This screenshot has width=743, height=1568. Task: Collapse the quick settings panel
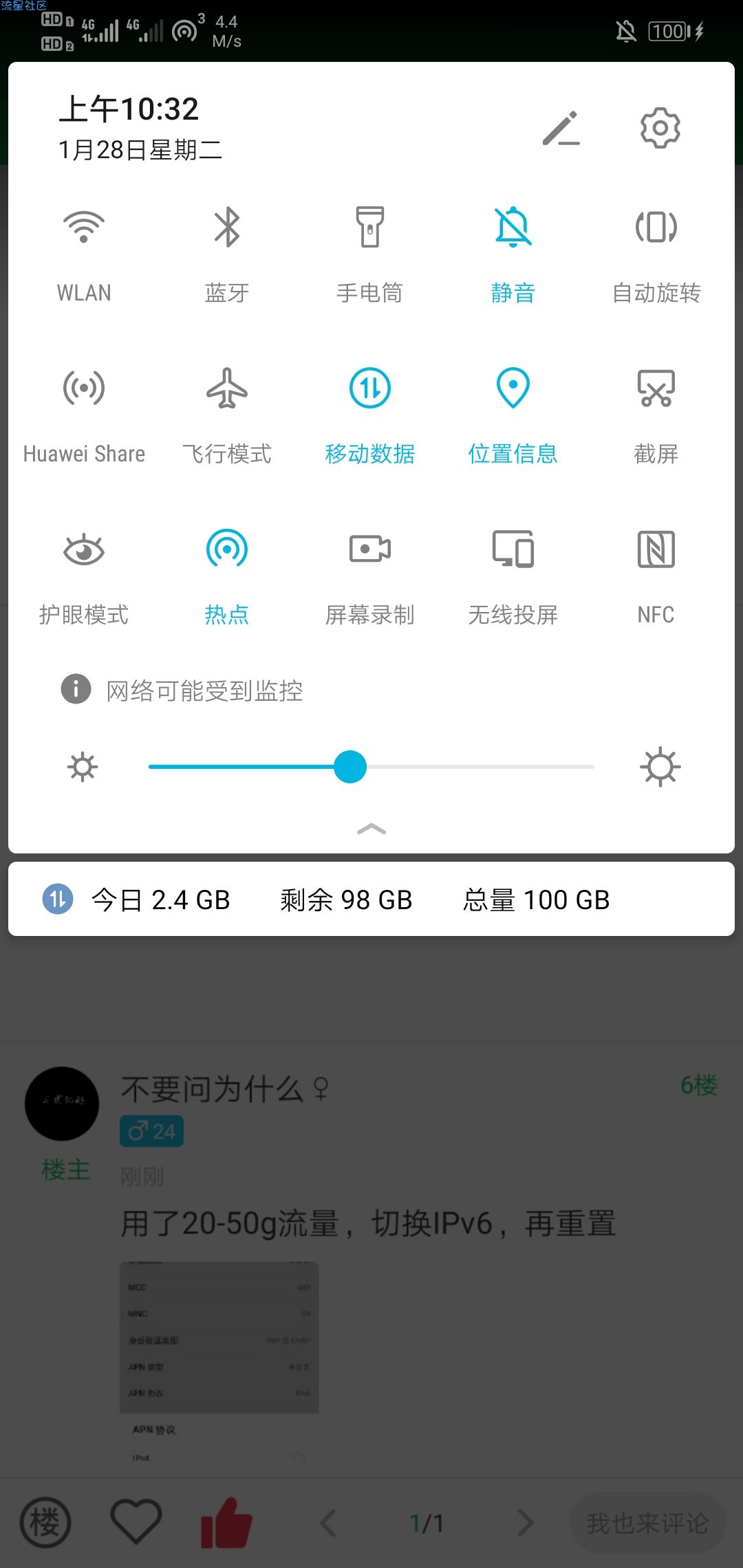tap(371, 830)
